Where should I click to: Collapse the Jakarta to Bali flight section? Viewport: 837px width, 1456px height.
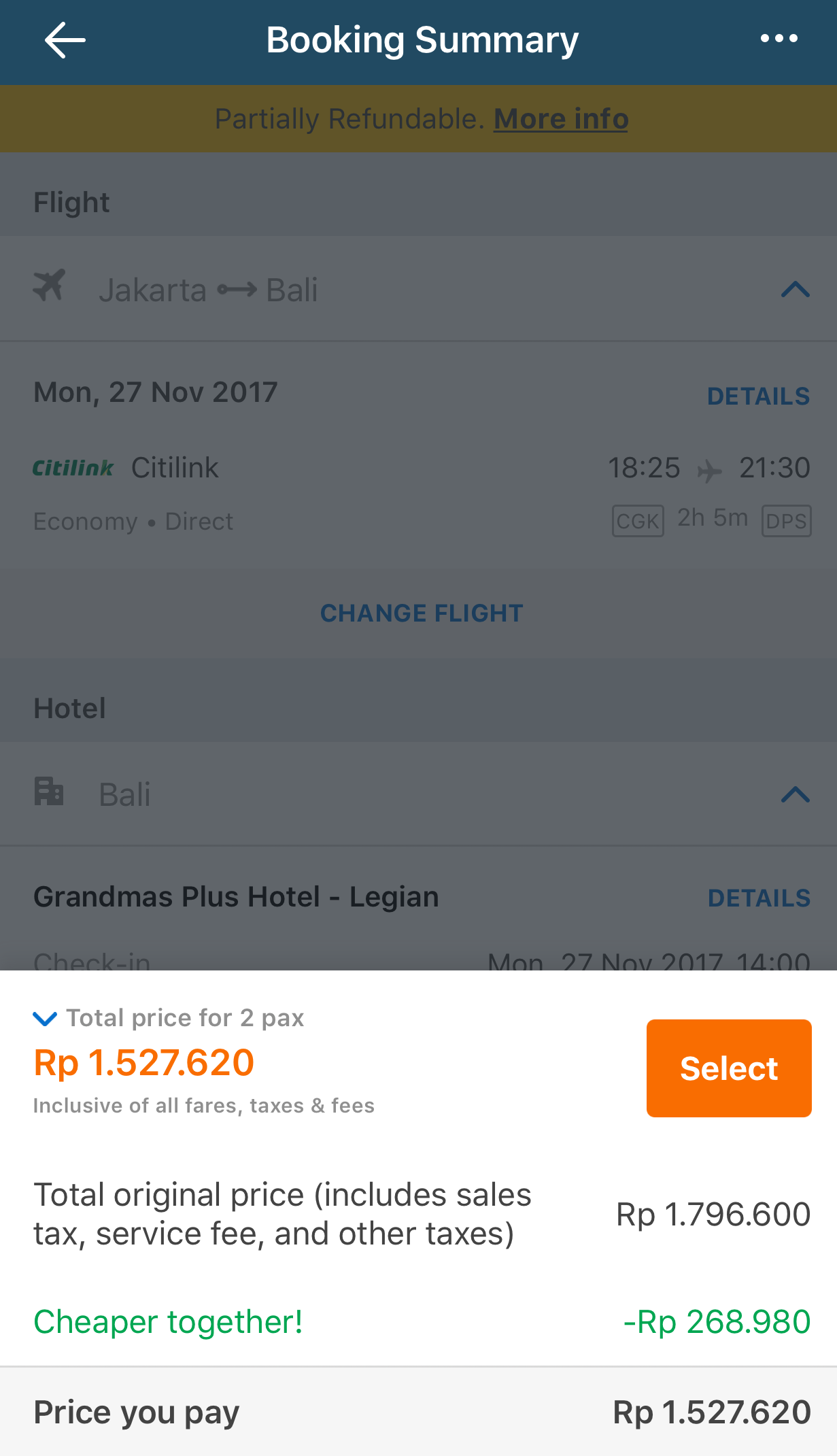(795, 290)
